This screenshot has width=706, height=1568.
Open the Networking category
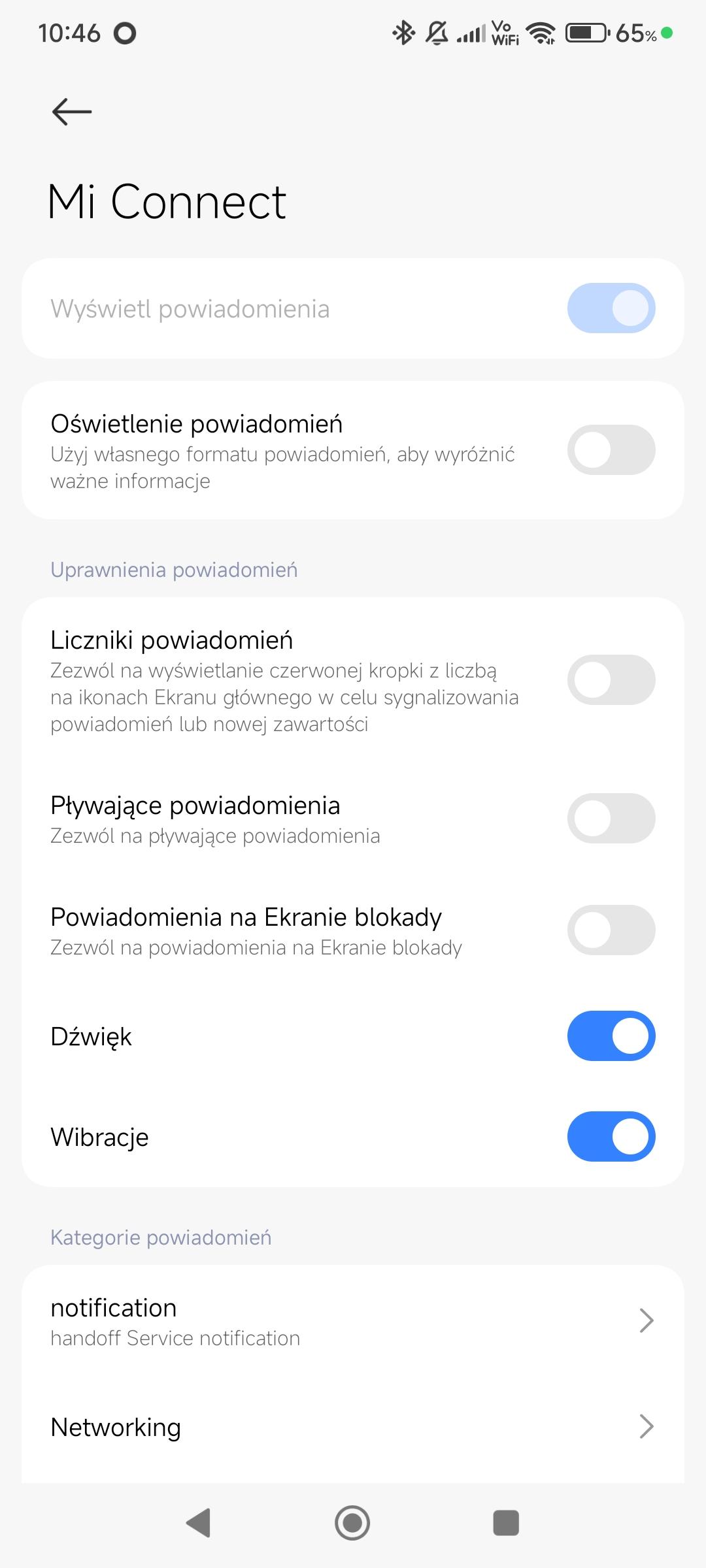353,1427
